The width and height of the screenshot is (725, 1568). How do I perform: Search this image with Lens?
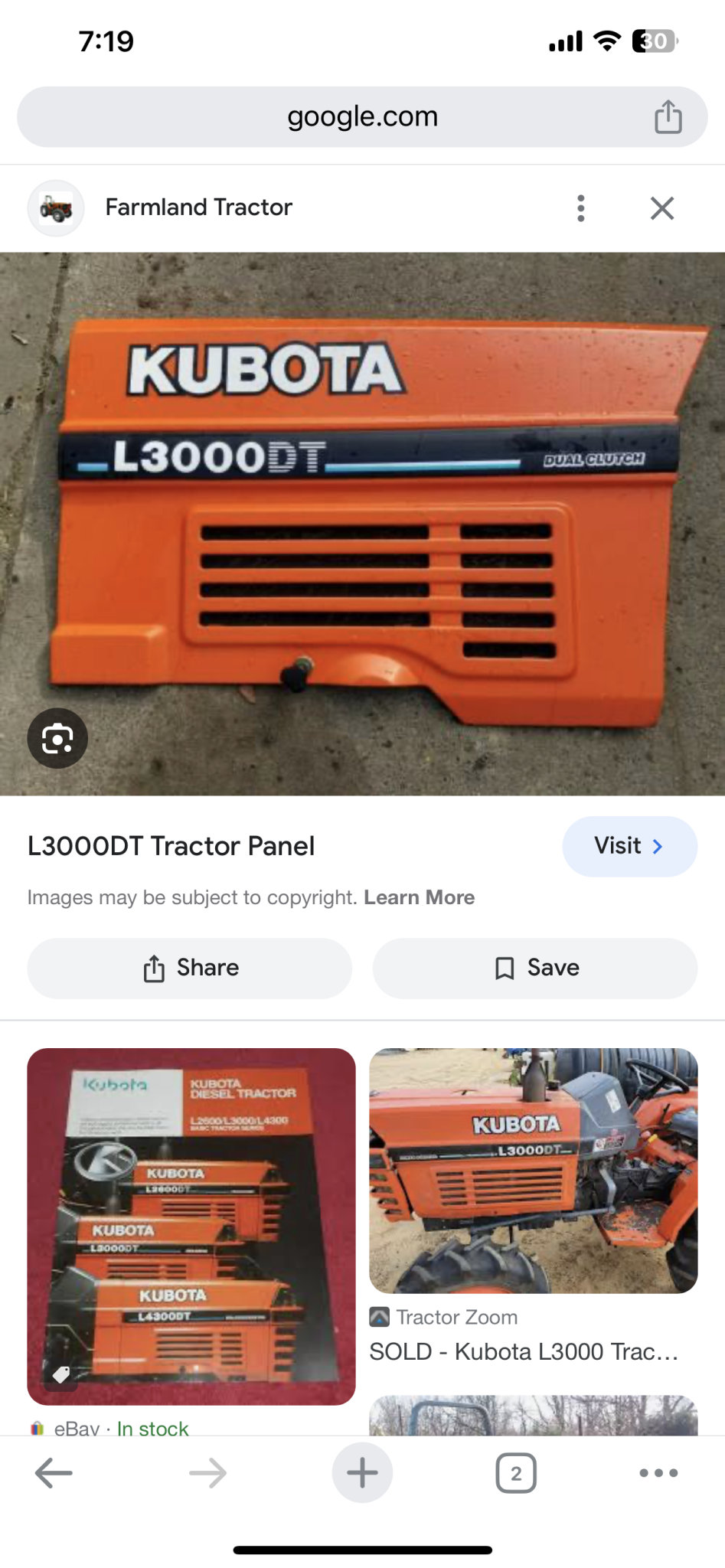[x=57, y=739]
